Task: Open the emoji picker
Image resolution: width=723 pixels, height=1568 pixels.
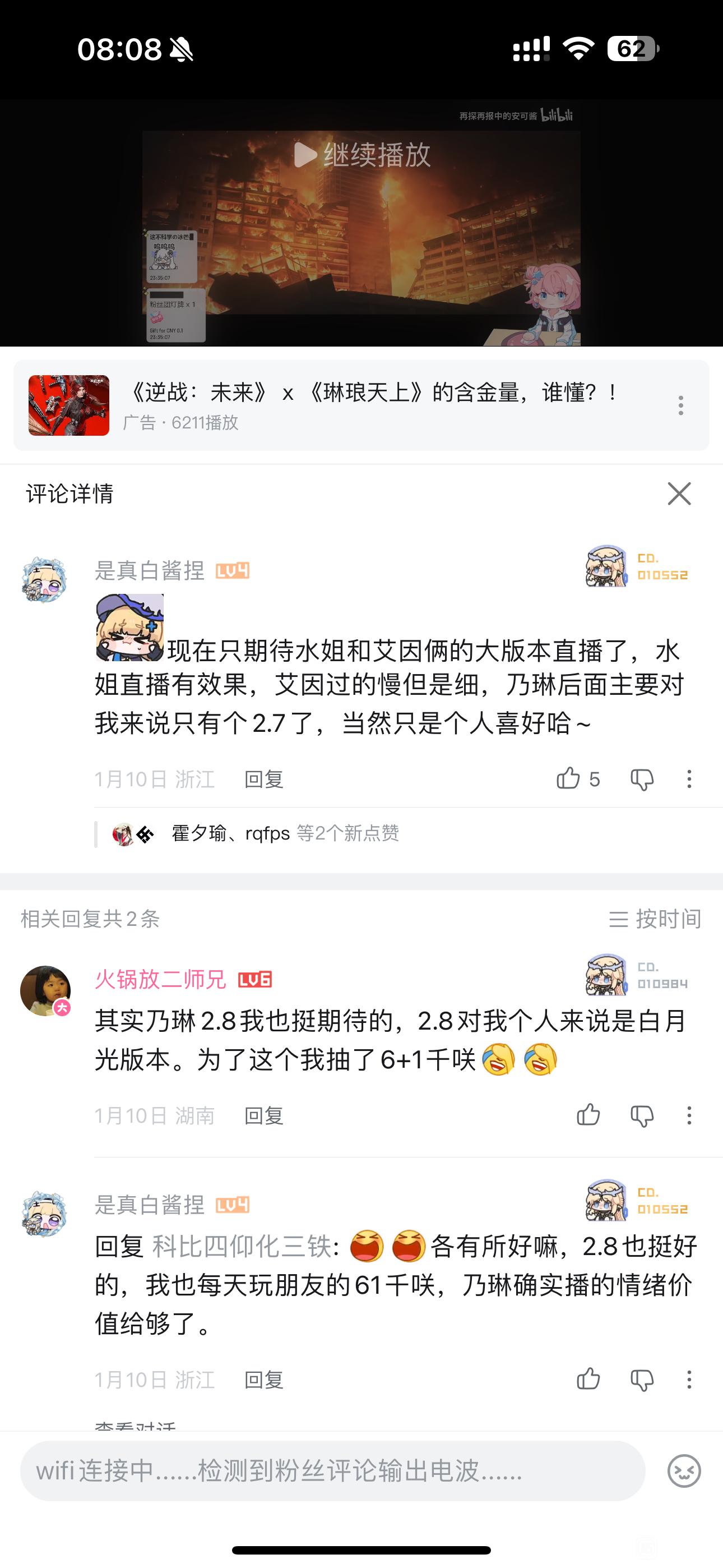Action: [684, 1471]
